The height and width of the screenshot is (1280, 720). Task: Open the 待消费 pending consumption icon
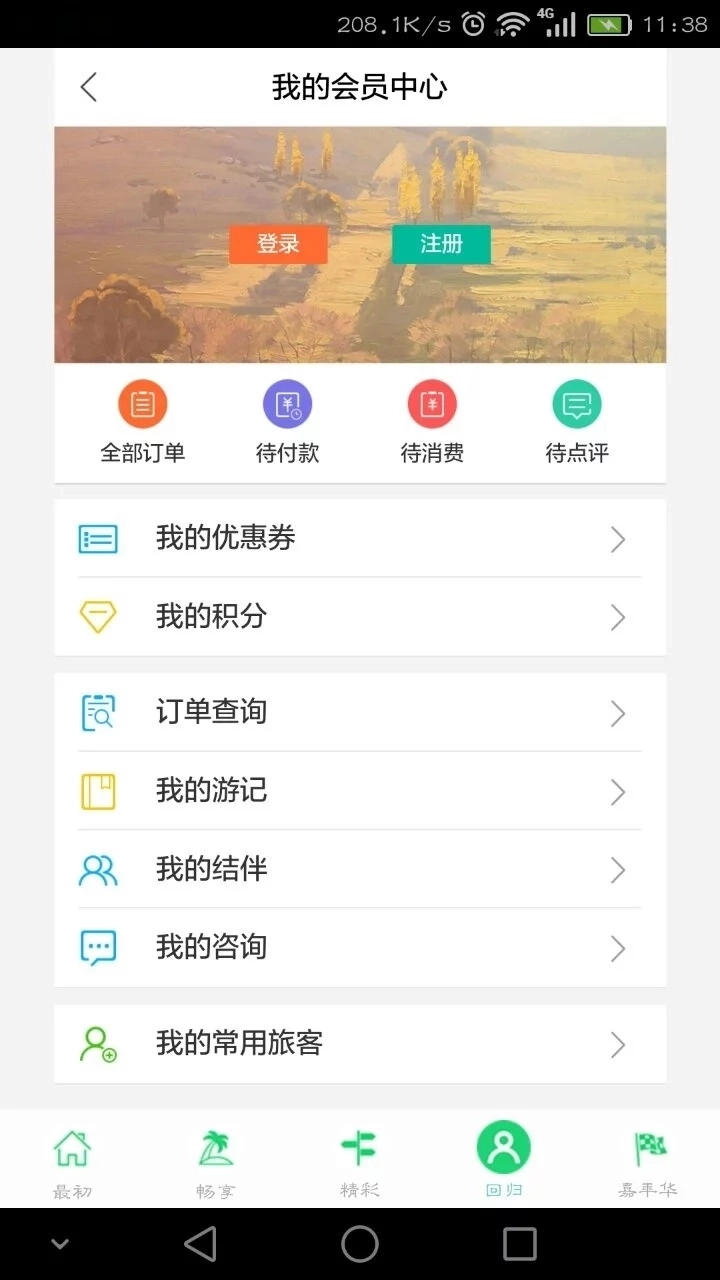tap(431, 404)
